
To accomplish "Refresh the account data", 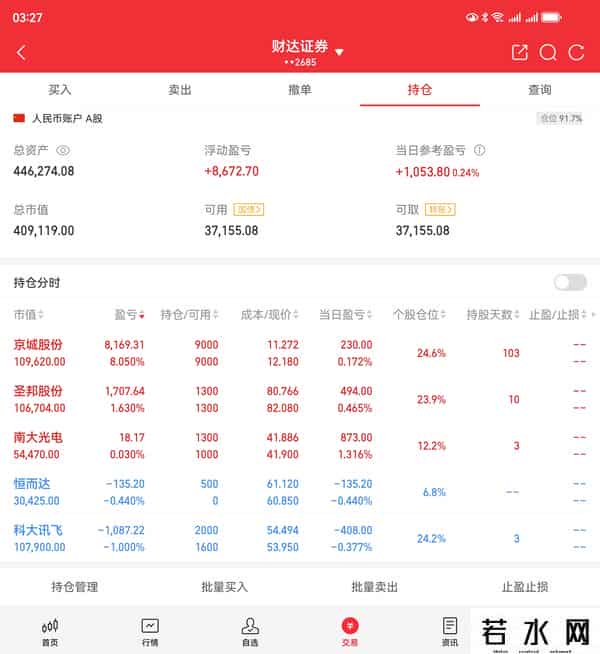I will coord(576,52).
